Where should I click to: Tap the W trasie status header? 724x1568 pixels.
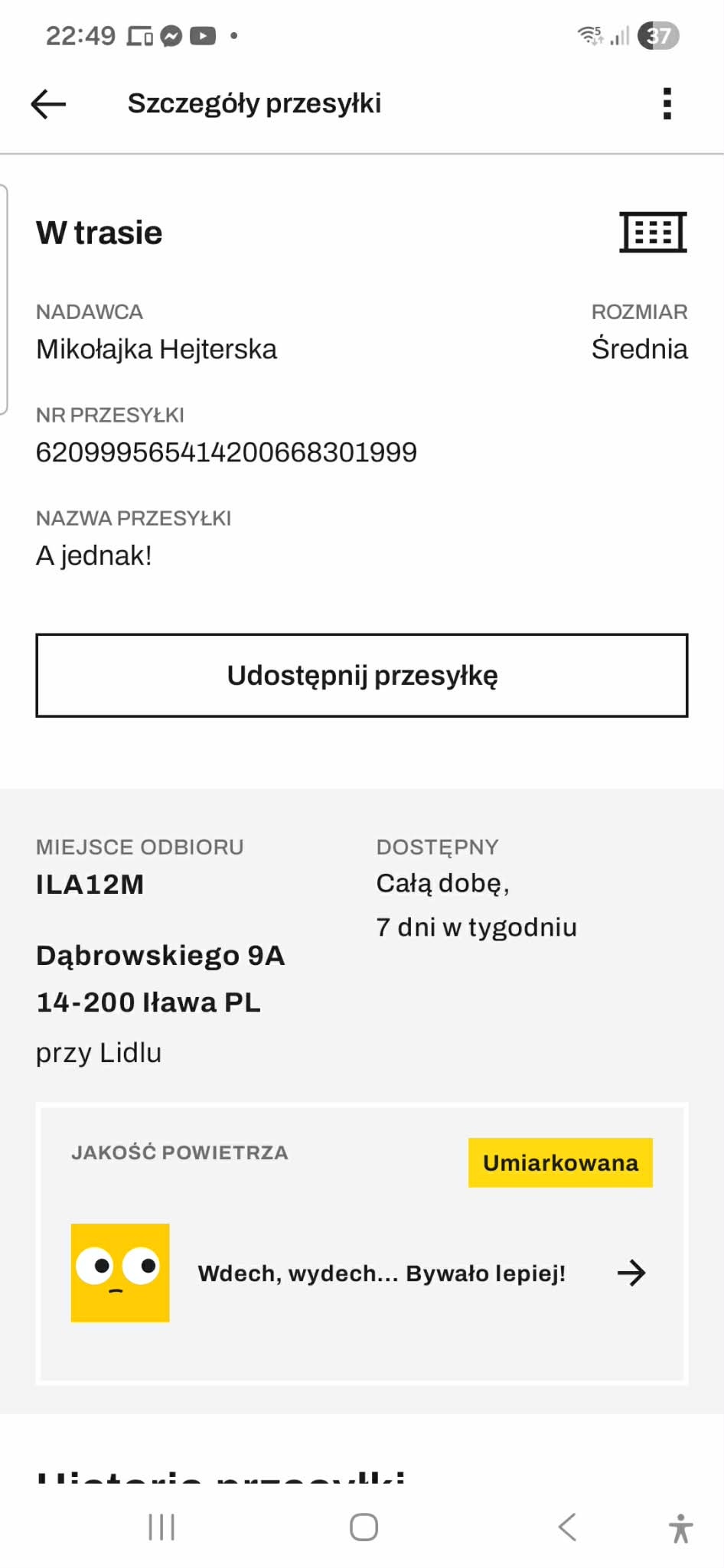click(99, 232)
